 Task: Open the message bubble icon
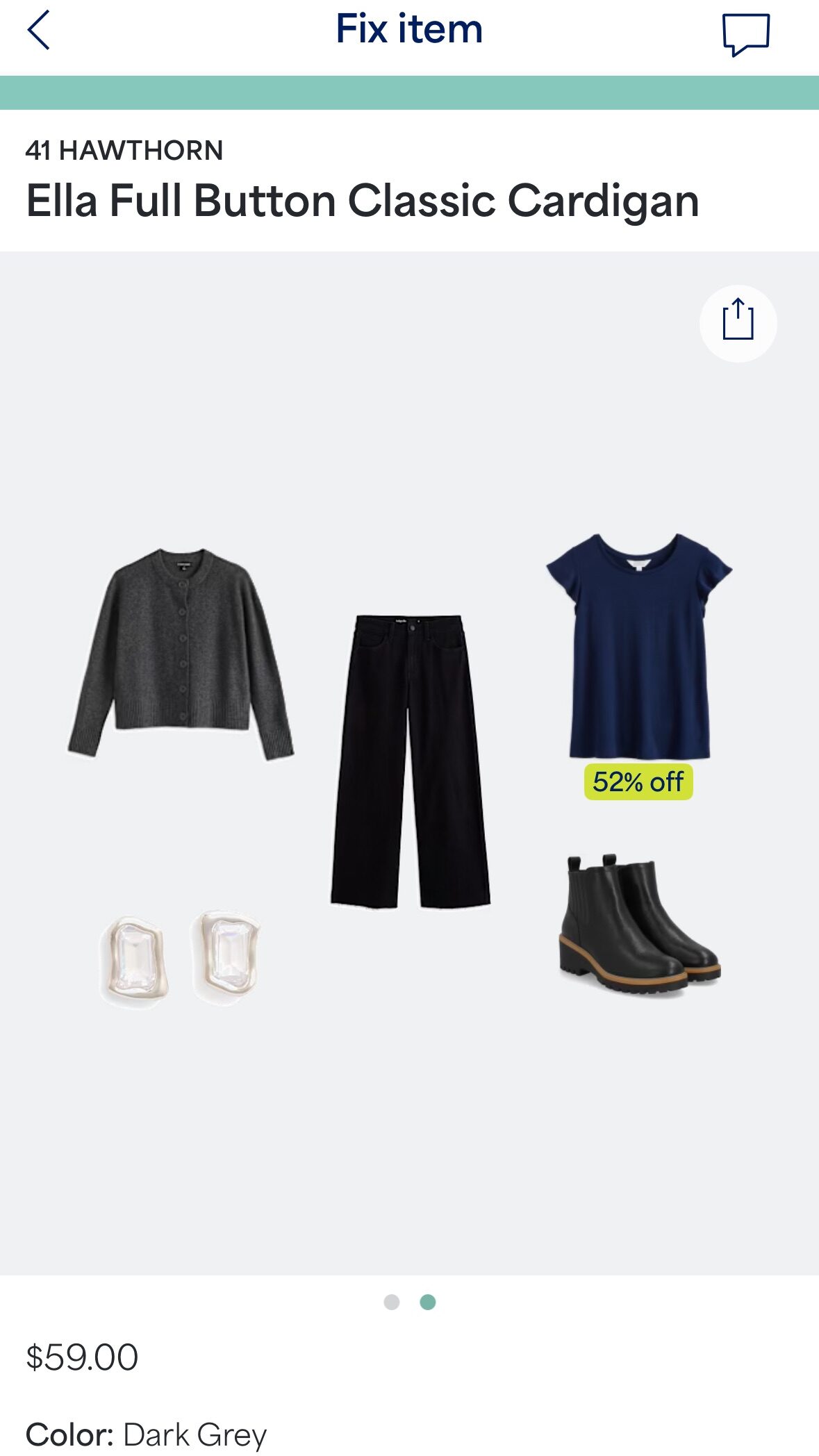[745, 33]
